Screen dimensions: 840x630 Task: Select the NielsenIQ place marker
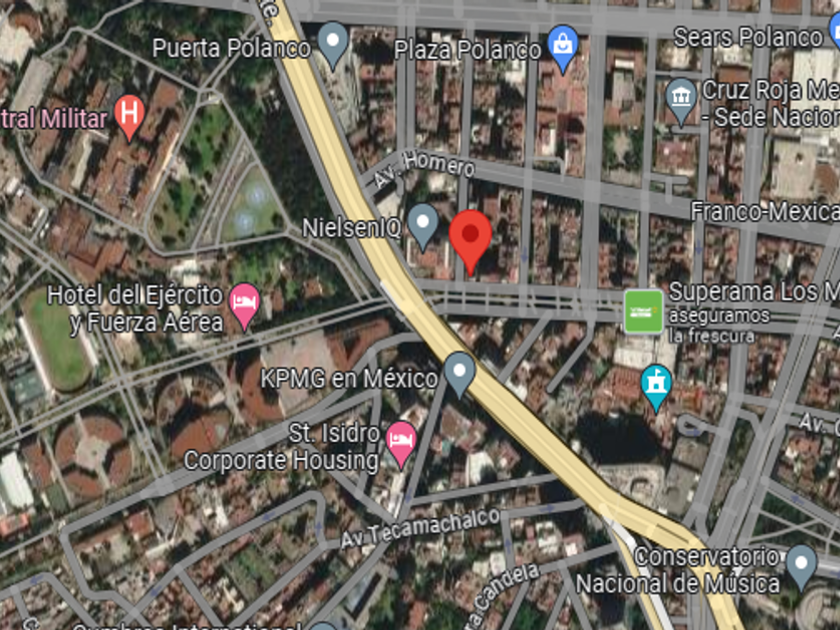[x=423, y=227]
